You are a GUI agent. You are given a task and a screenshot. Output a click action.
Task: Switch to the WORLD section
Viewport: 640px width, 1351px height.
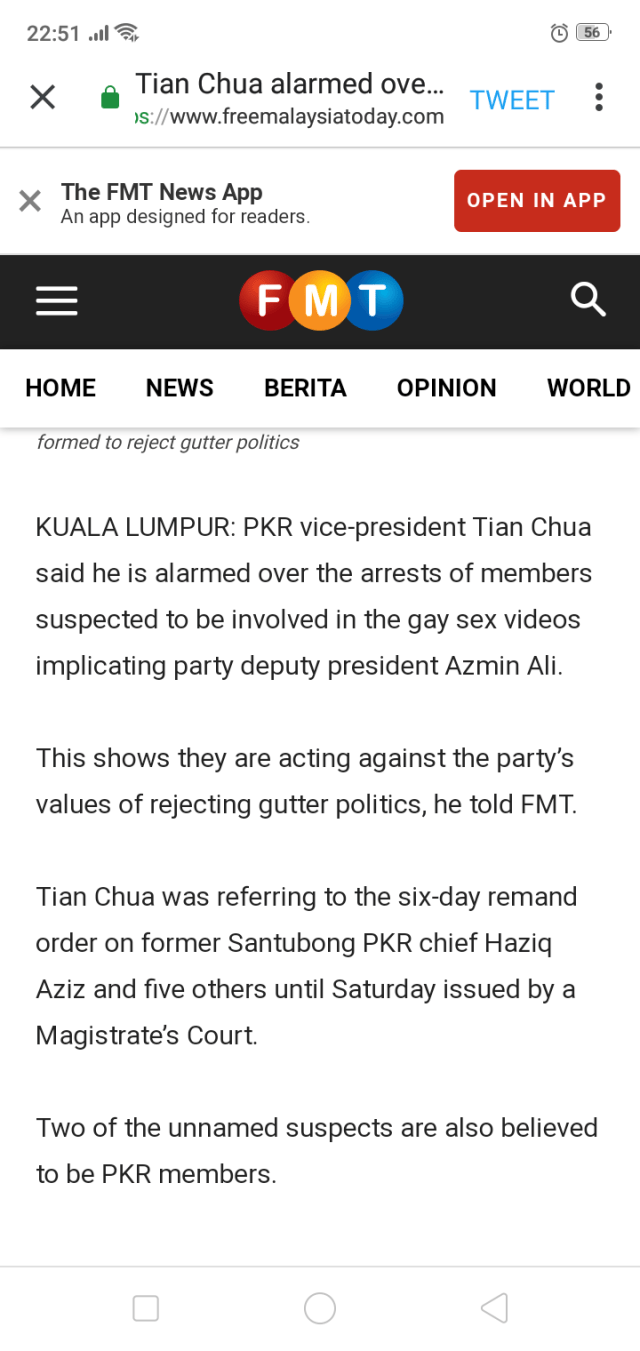tap(588, 388)
